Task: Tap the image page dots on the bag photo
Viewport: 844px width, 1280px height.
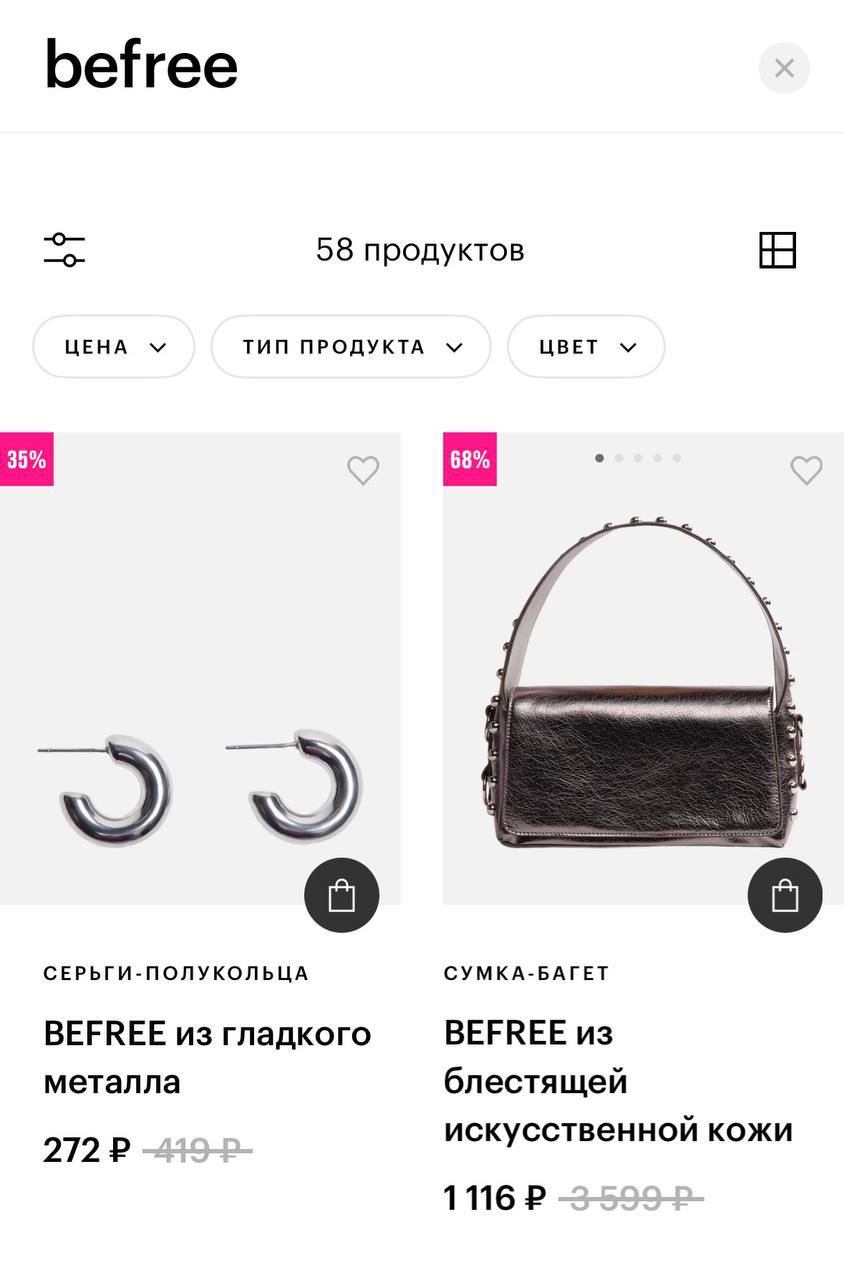Action: click(x=638, y=458)
